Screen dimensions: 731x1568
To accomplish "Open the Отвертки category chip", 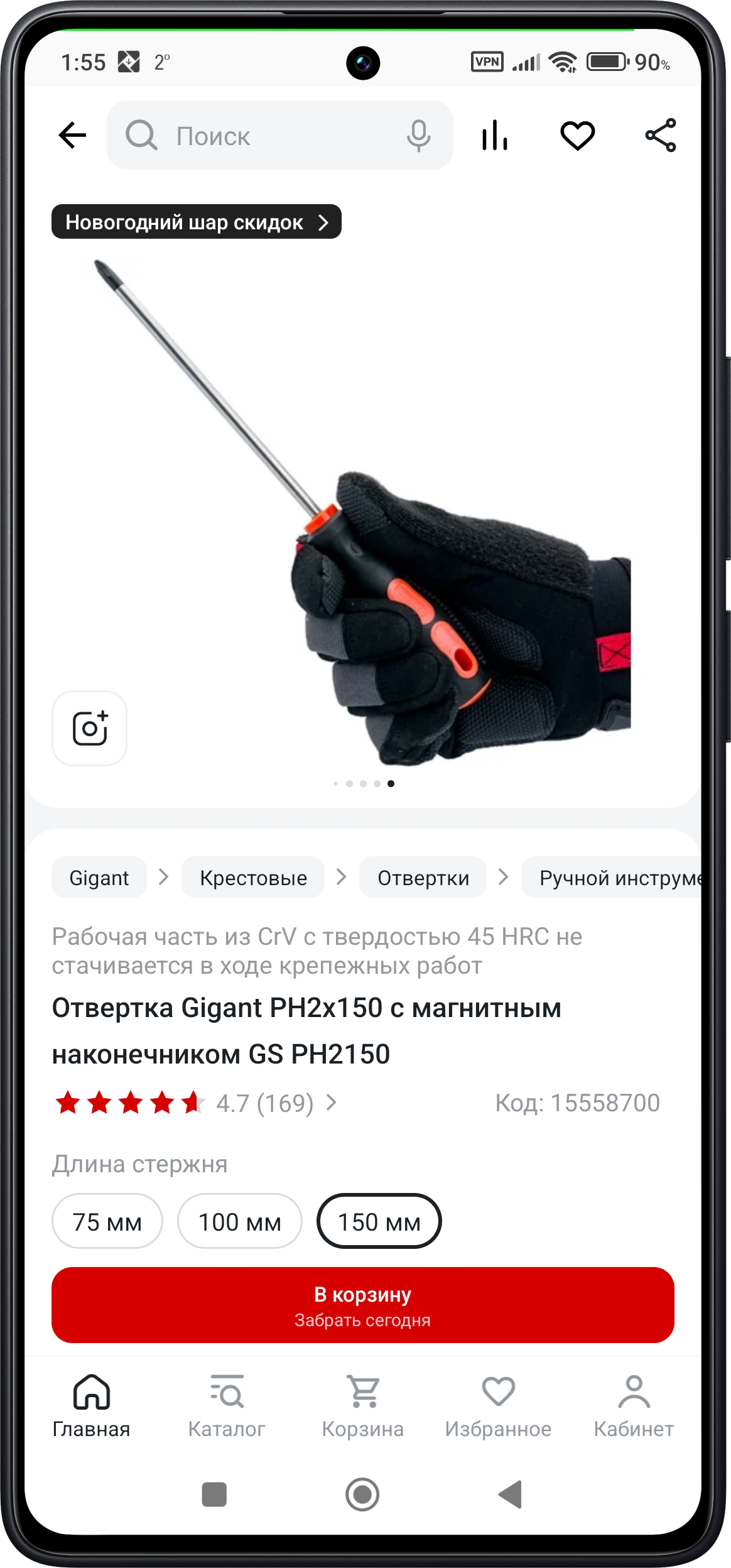I will (x=423, y=878).
